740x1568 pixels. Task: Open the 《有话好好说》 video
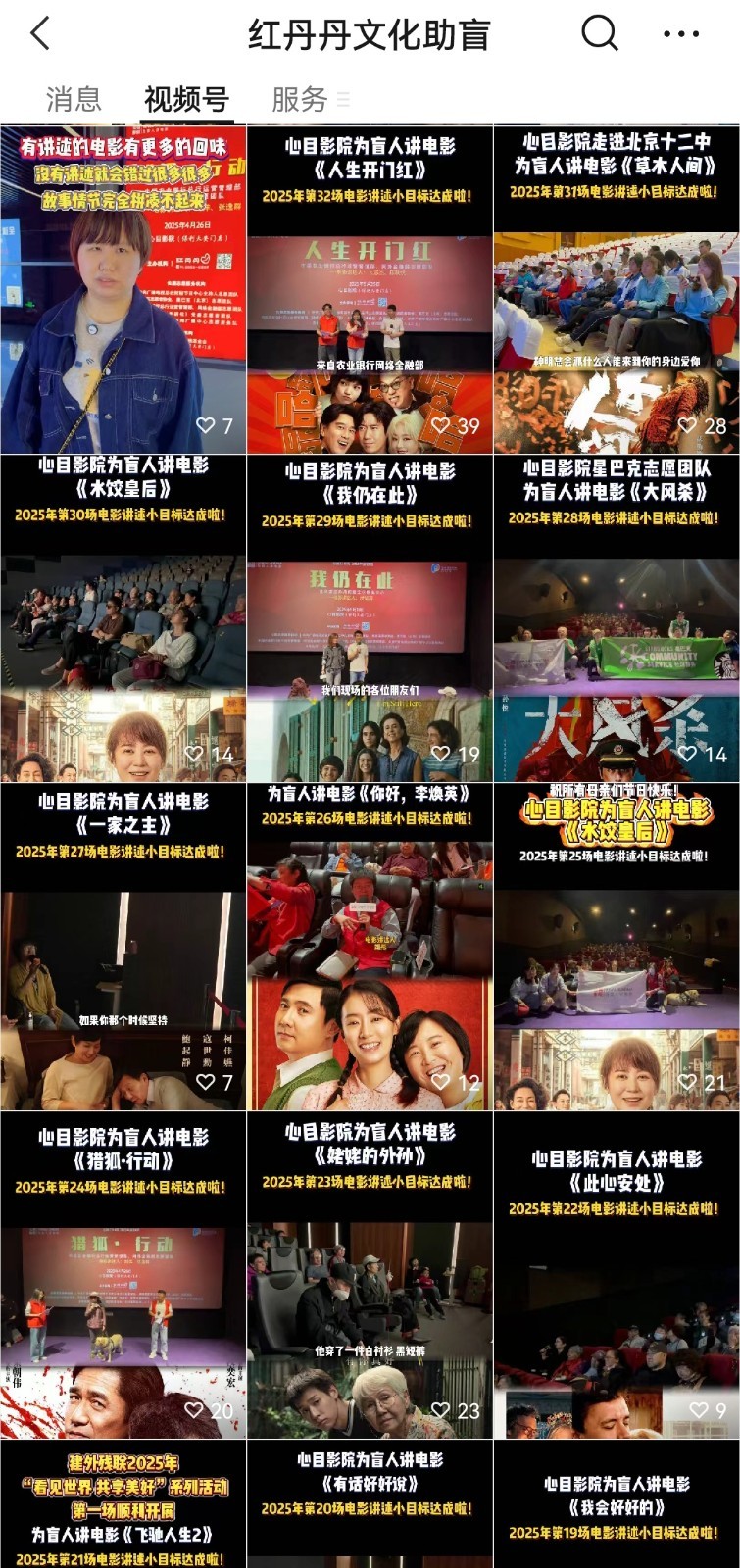tap(370, 1504)
